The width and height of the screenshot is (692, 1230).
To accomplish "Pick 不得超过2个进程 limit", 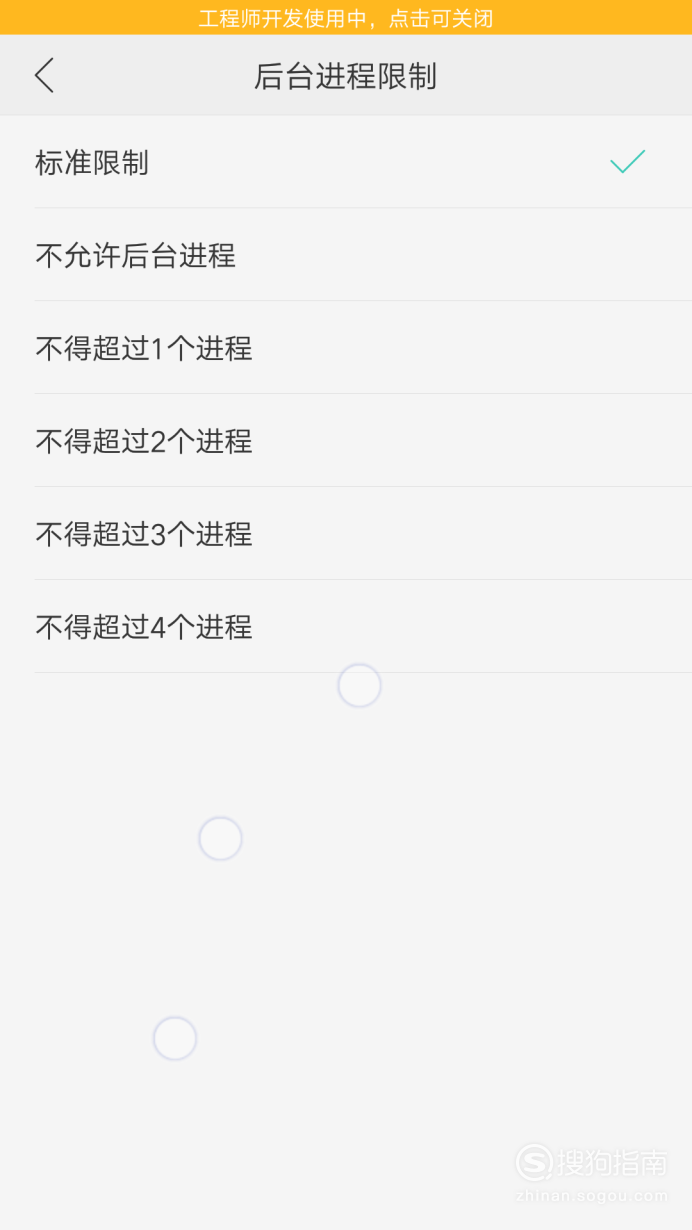I will click(346, 441).
